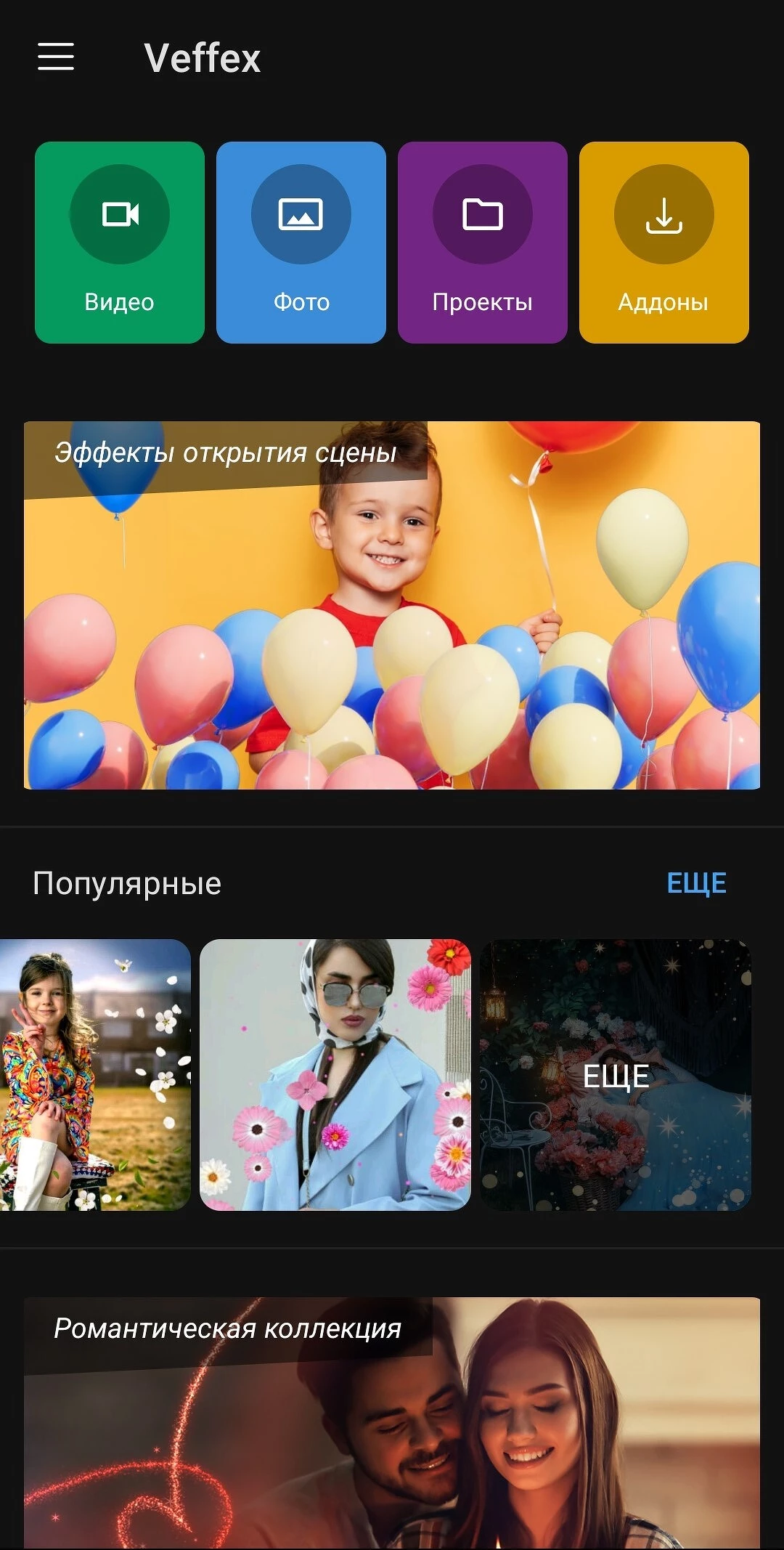The height and width of the screenshot is (1550, 784).
Task: Select the woman with flowers effect
Action: coord(335,1075)
